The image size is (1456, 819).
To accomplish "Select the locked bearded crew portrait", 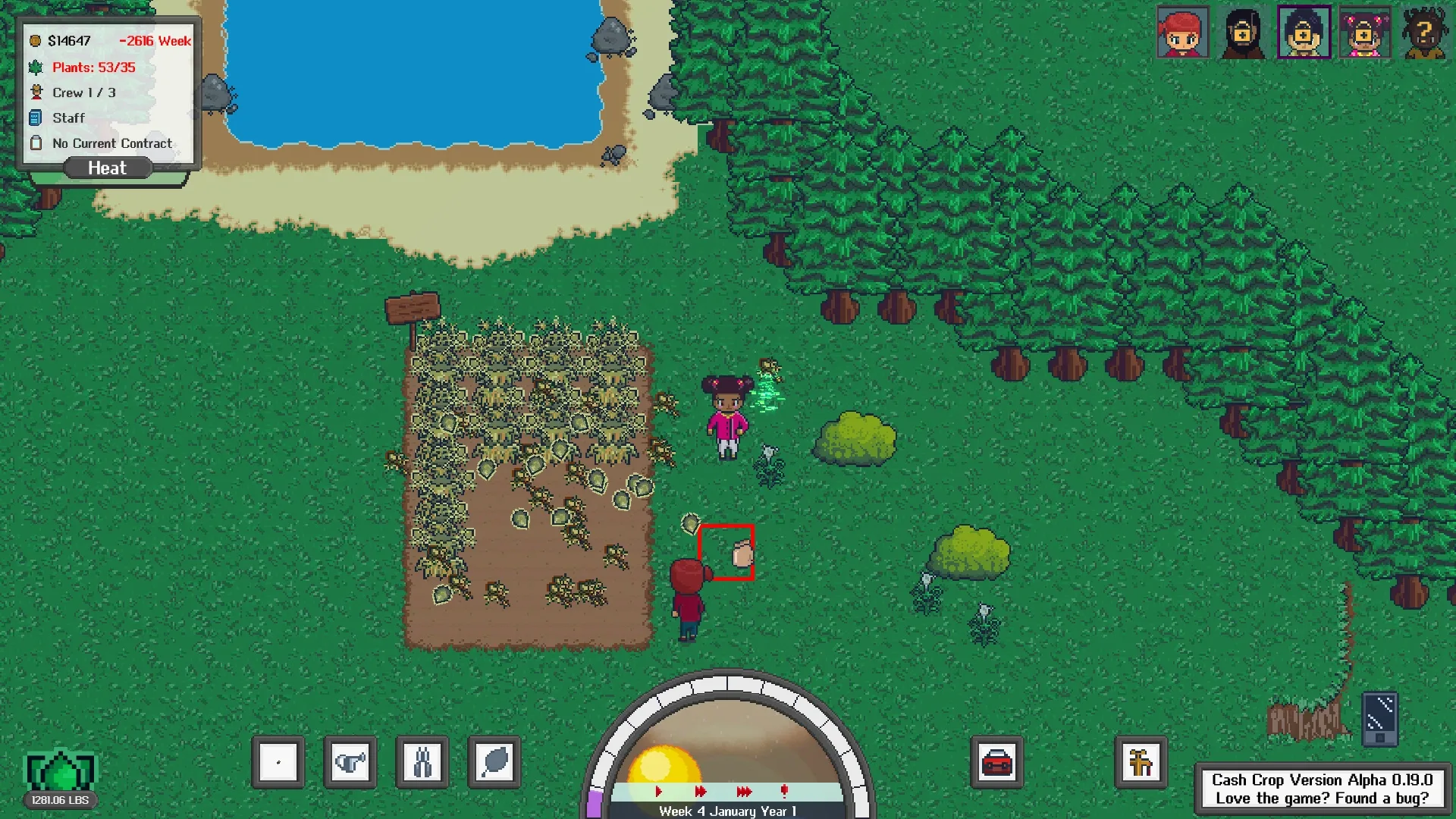I will pos(1243,33).
